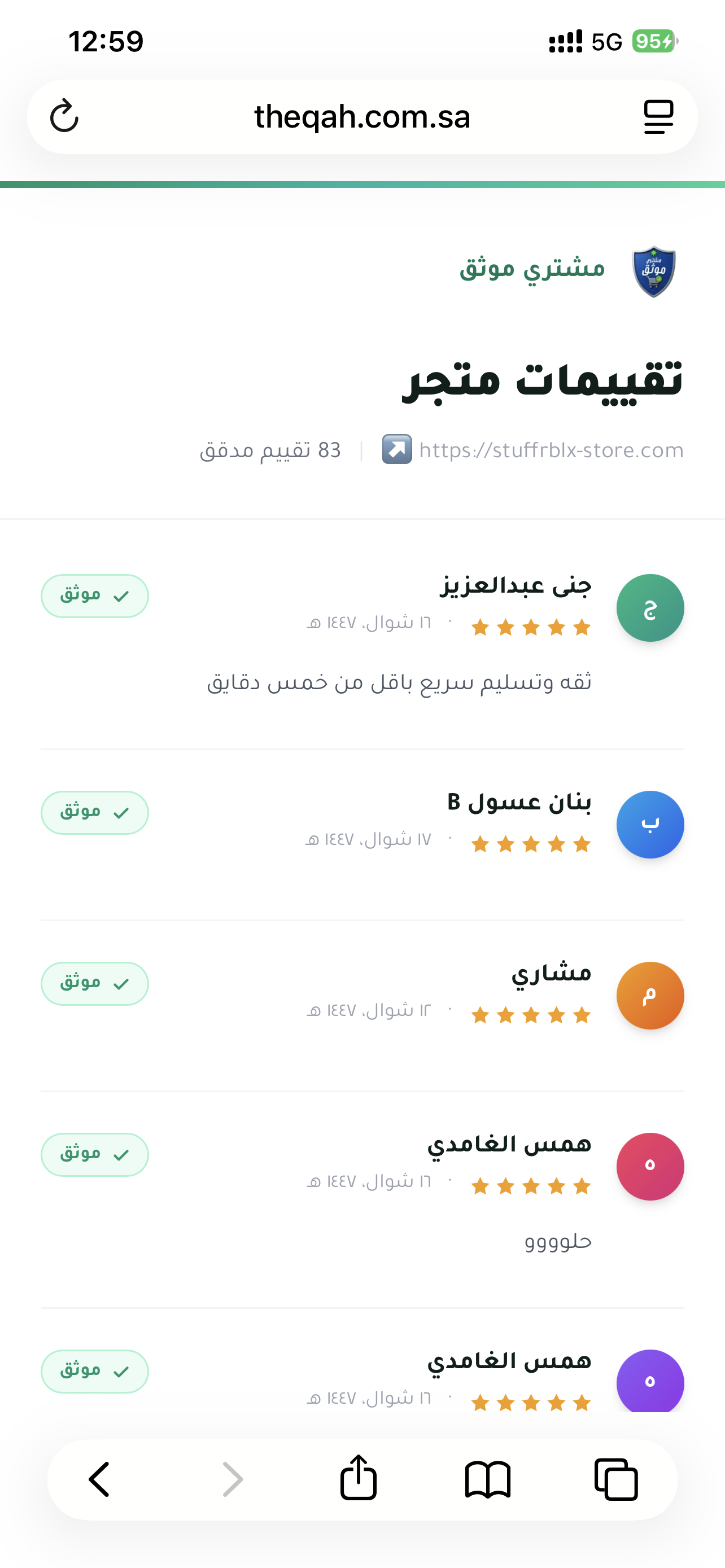Open the bookmarks book icon
The width and height of the screenshot is (725, 1568).
[488, 1479]
